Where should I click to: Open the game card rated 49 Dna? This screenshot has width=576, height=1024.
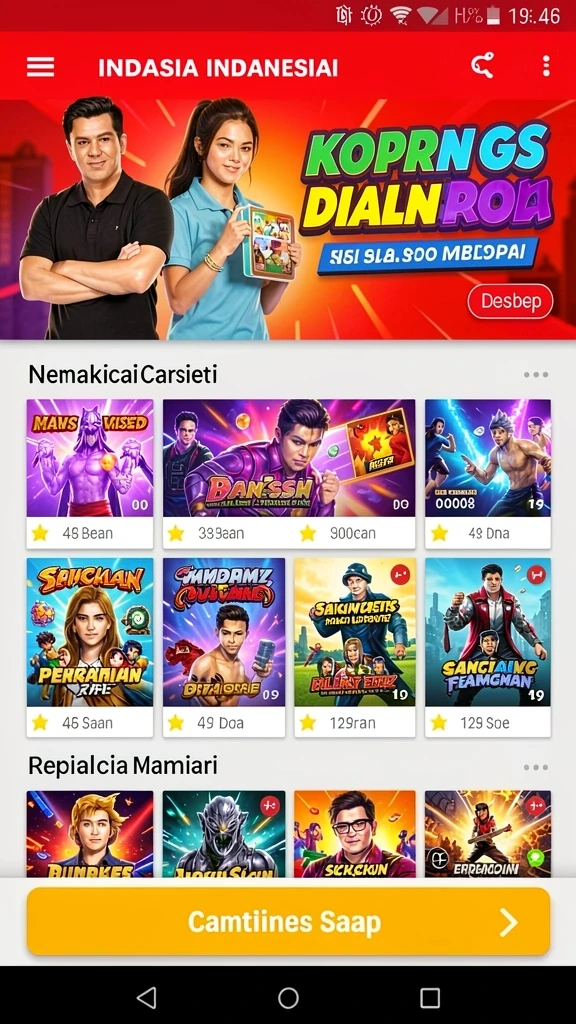click(x=488, y=473)
